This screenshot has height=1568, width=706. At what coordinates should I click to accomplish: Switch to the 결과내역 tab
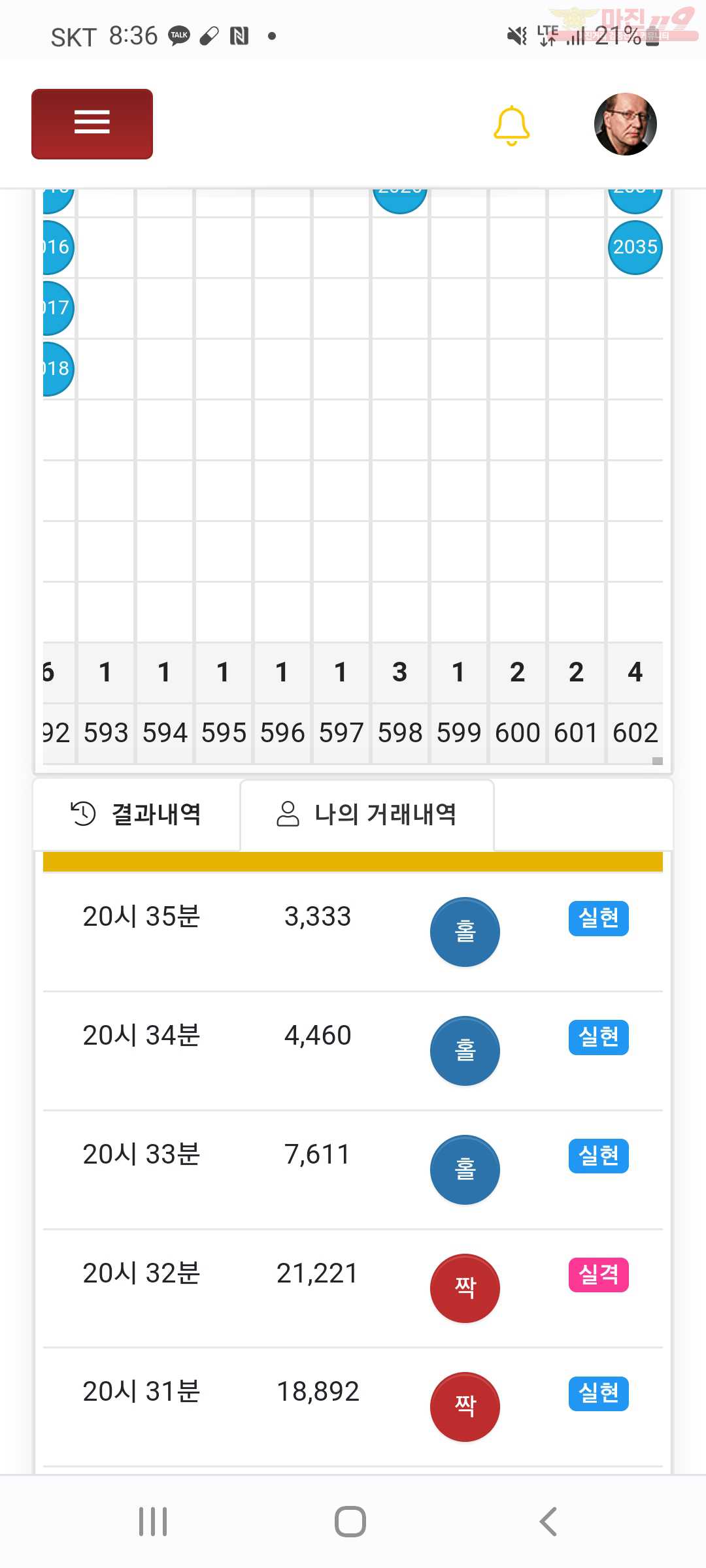tap(136, 814)
